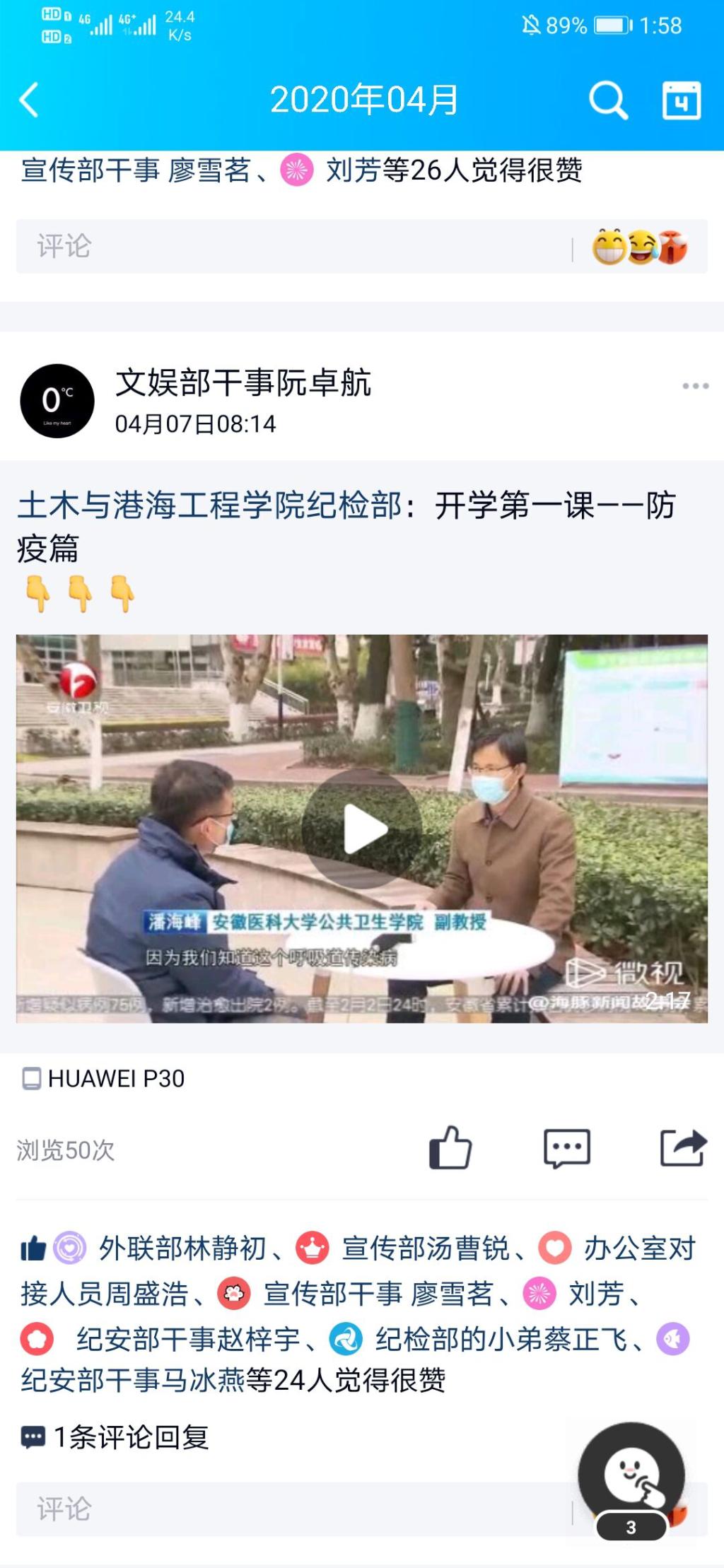The width and height of the screenshot is (724, 1568).
Task: Open 纪安部干事赵梓宇's profile from likes
Action: point(187,1339)
